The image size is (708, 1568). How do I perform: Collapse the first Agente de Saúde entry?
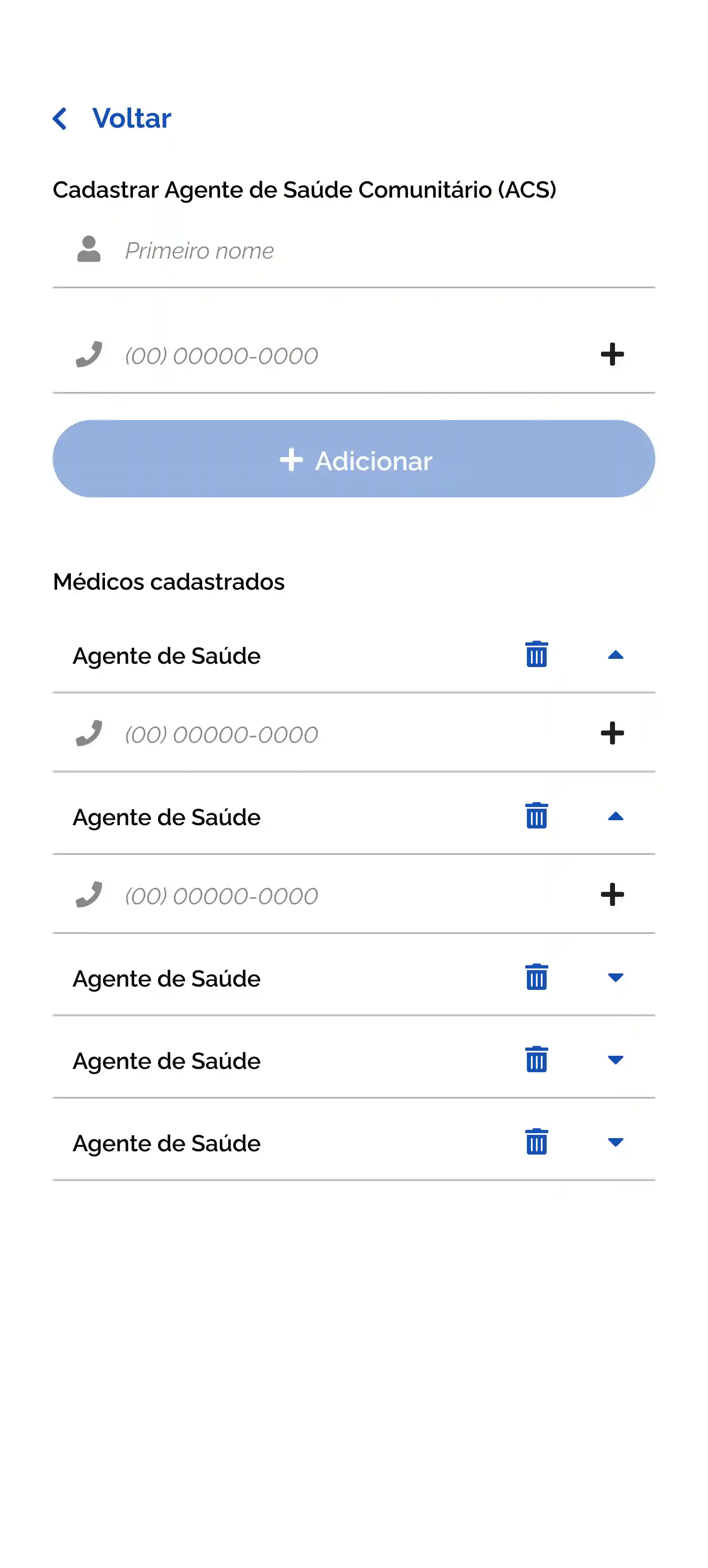pyautogui.click(x=616, y=654)
